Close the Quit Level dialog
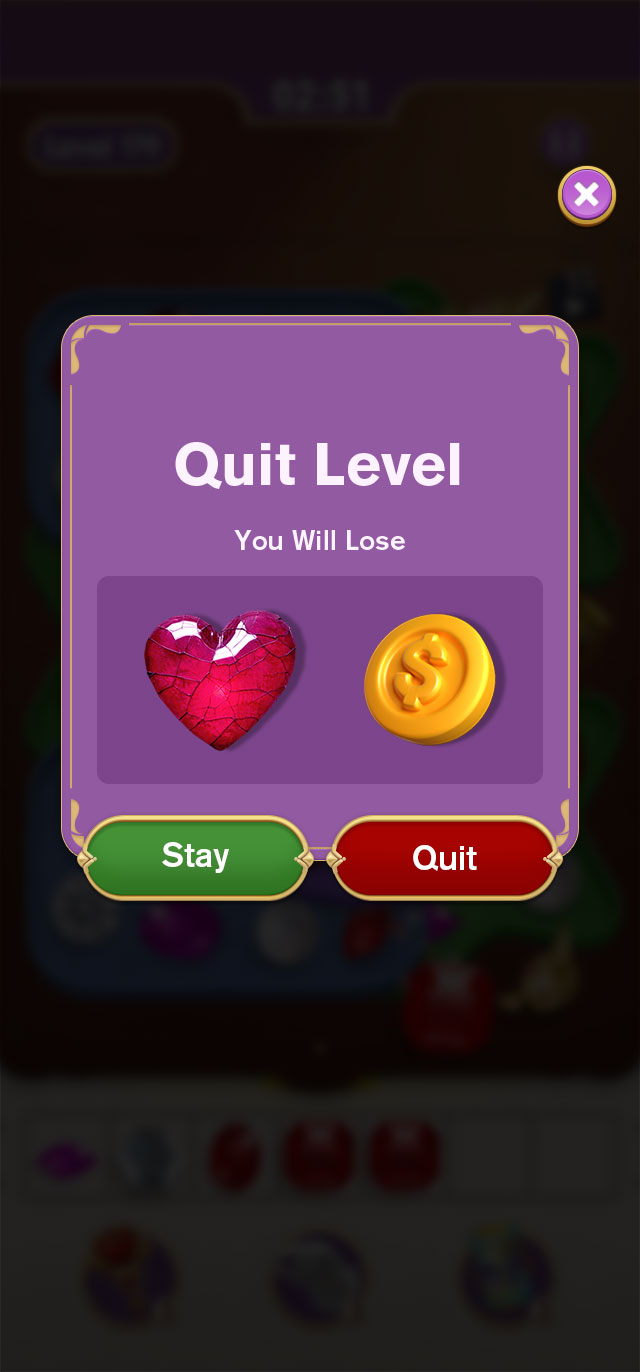640x1372 pixels. (x=586, y=195)
